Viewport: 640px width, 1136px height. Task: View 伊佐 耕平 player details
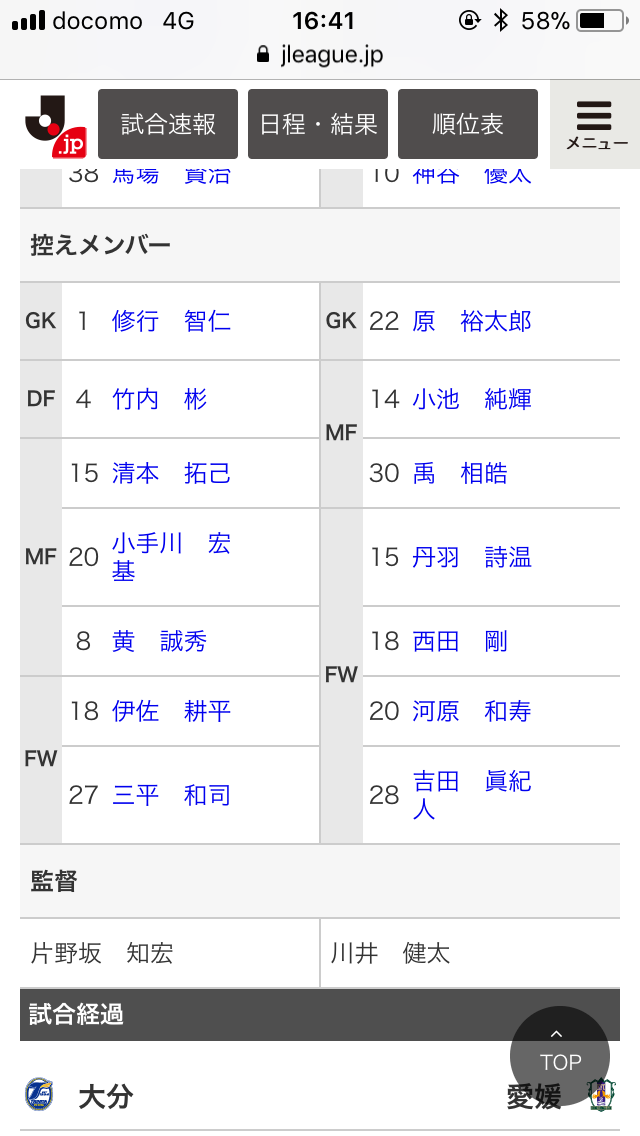171,711
